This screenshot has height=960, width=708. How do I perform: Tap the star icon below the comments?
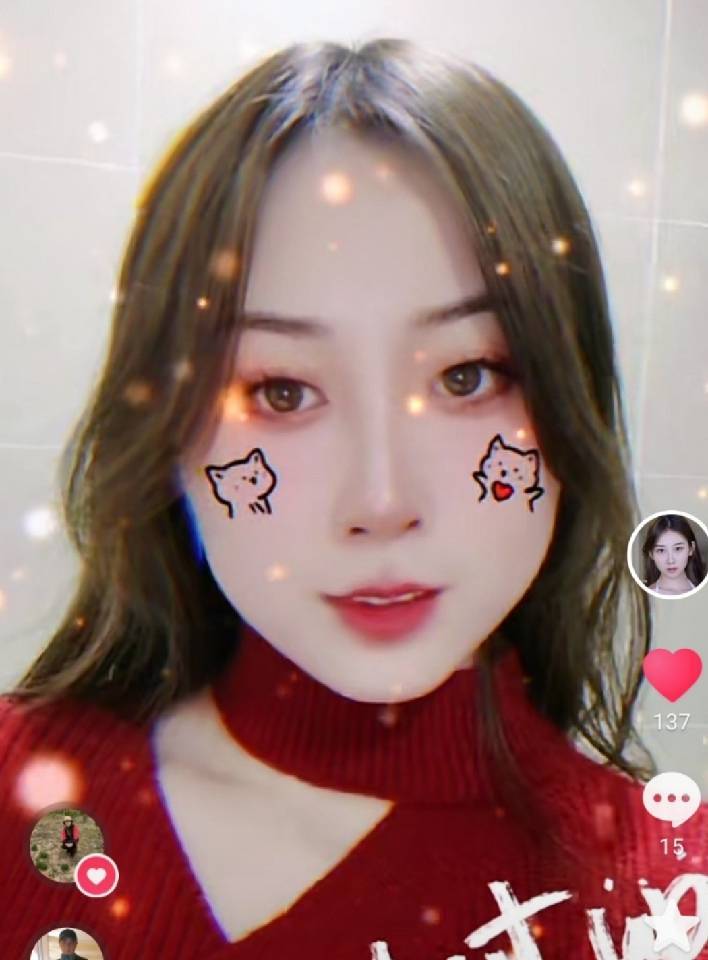coord(672,930)
